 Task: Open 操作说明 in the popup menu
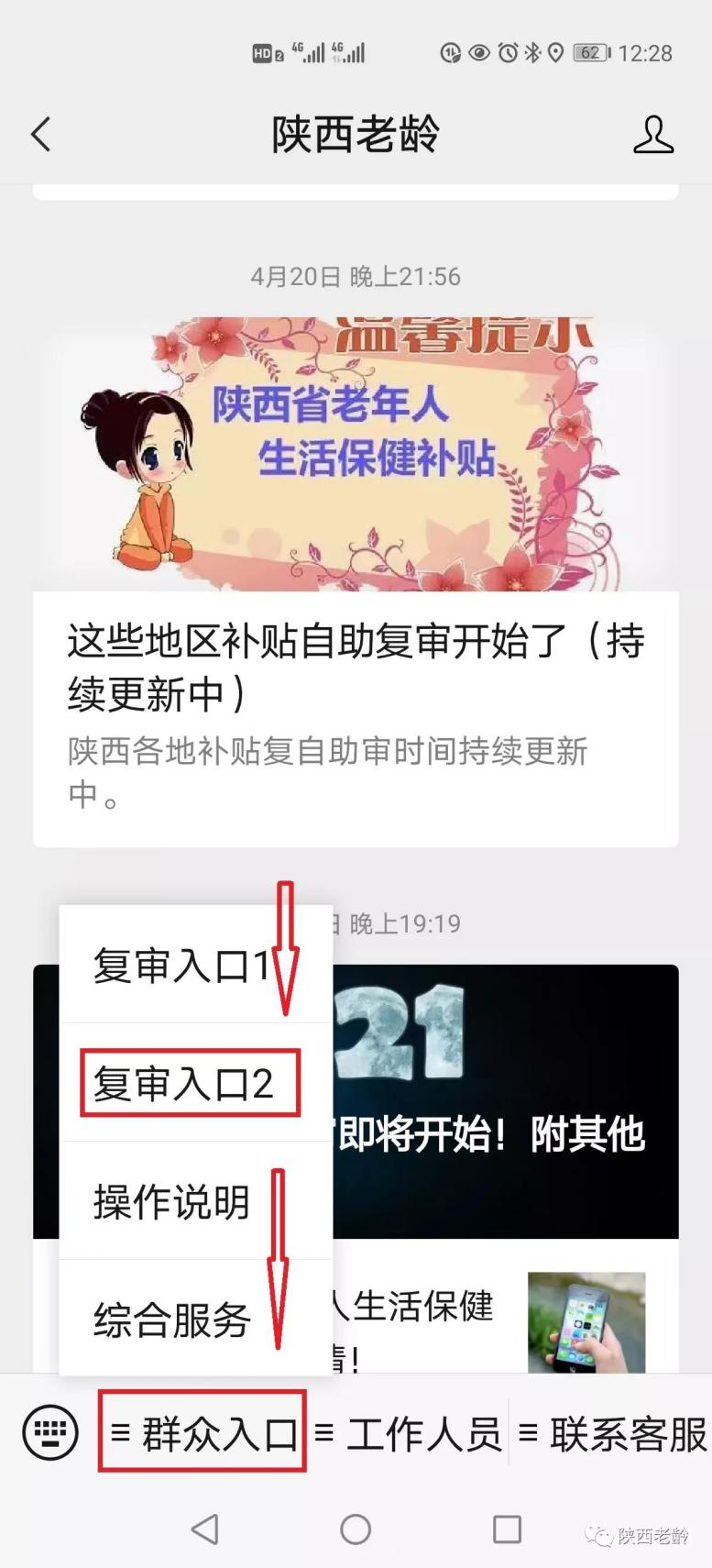click(x=172, y=1201)
